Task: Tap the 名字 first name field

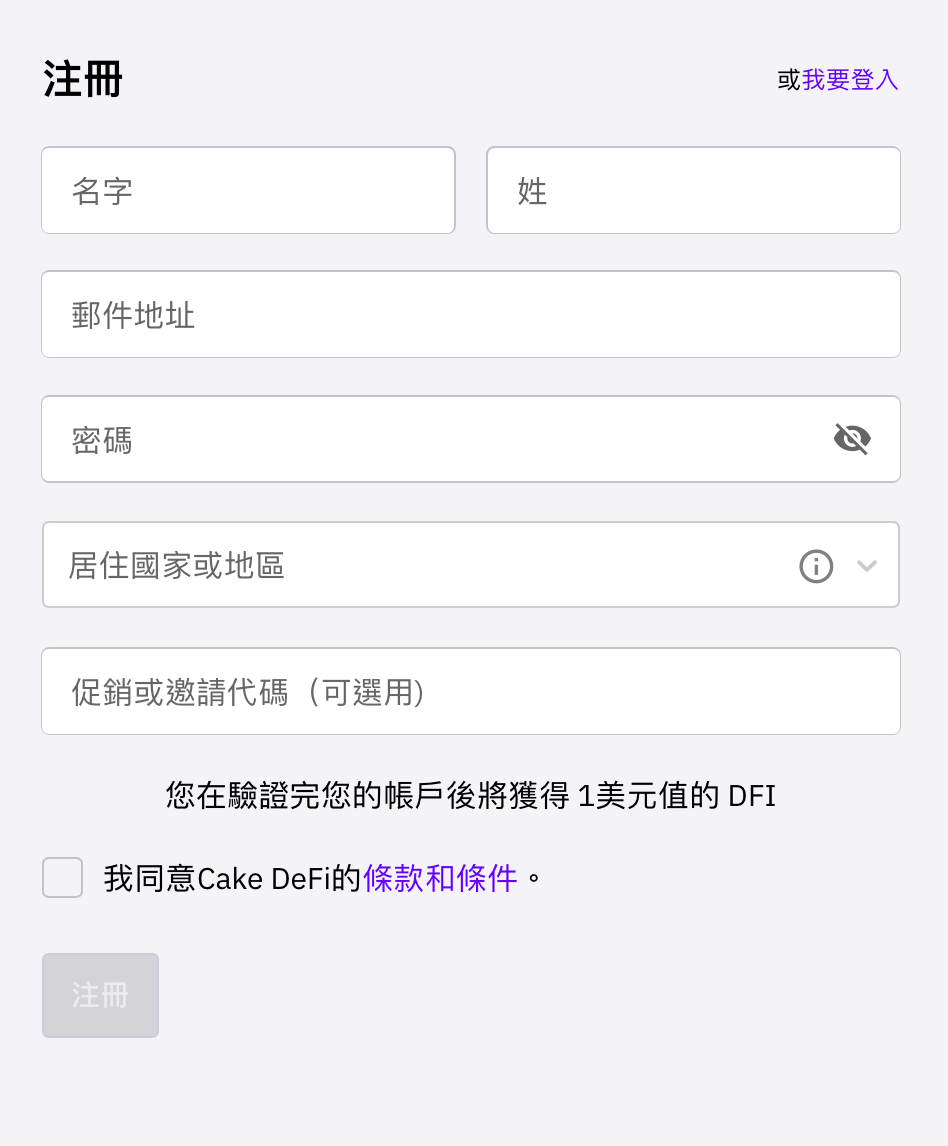Action: tap(248, 191)
